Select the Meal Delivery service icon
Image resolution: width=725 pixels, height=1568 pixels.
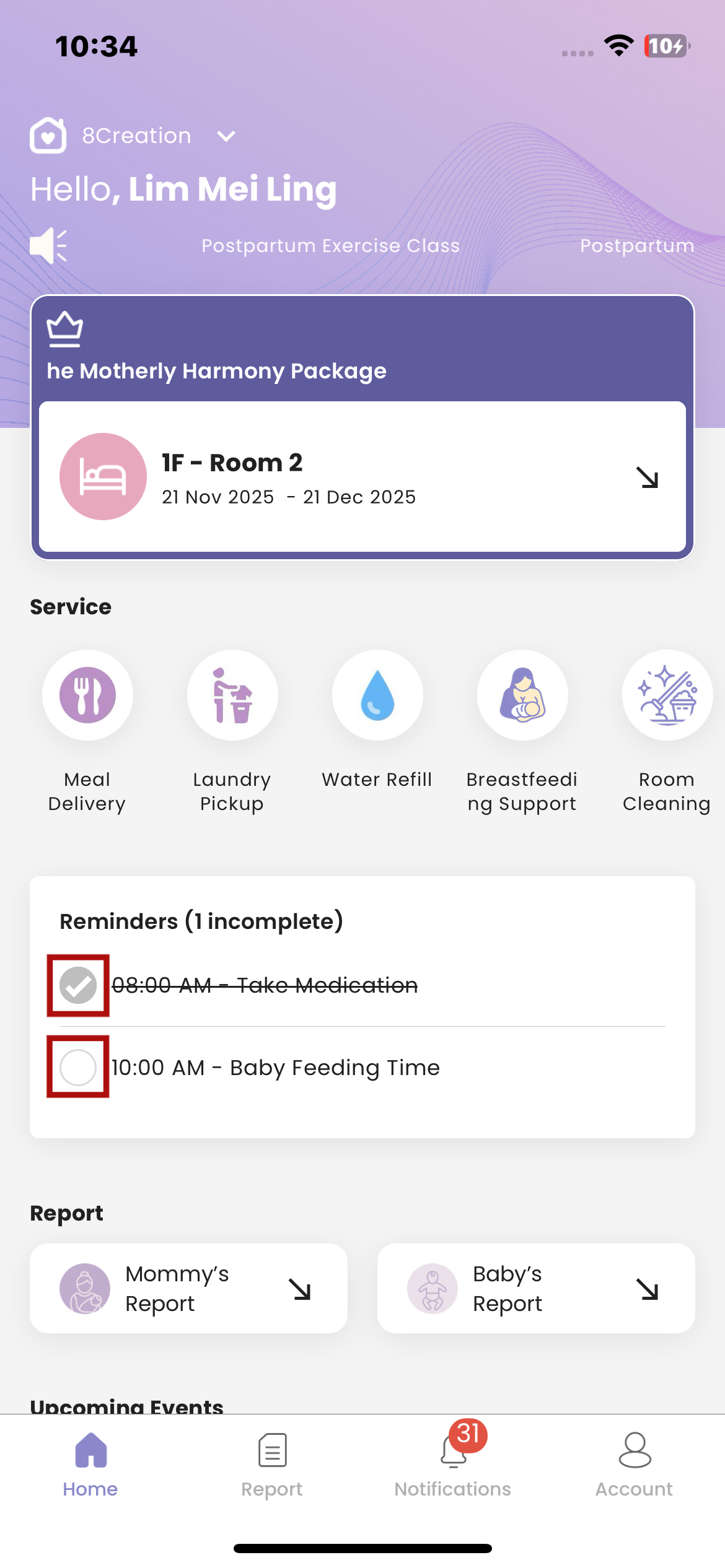87,695
